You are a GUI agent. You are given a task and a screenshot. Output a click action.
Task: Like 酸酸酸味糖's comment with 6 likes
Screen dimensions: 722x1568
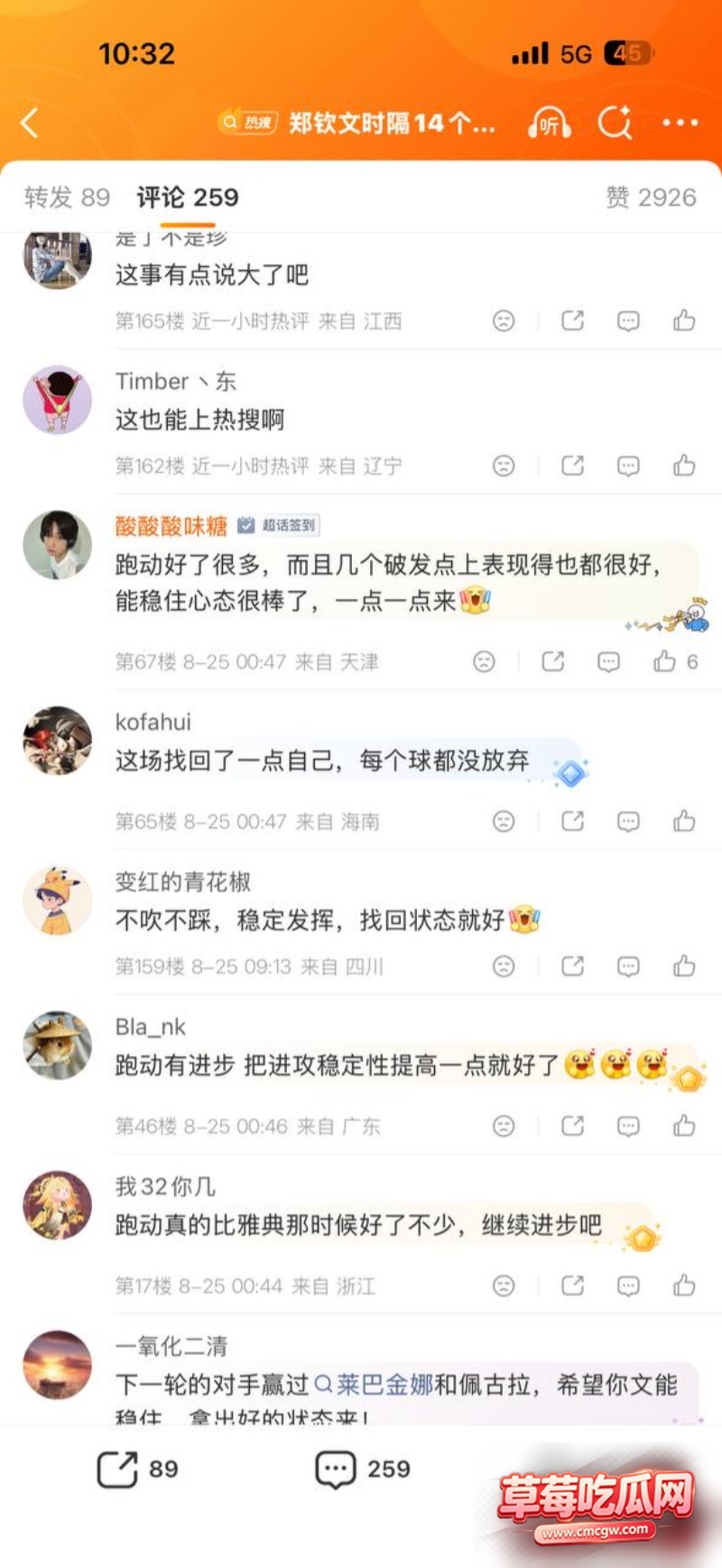pyautogui.click(x=675, y=661)
